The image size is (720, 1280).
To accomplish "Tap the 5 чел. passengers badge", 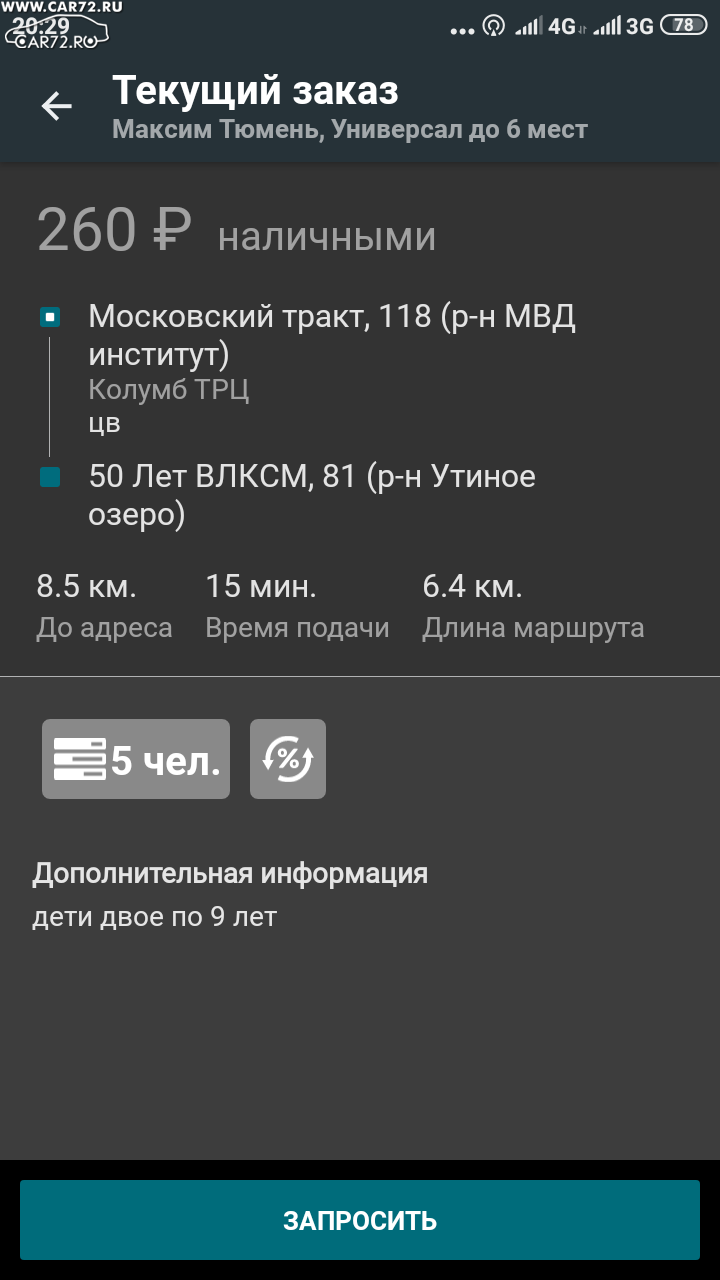I will [x=136, y=759].
